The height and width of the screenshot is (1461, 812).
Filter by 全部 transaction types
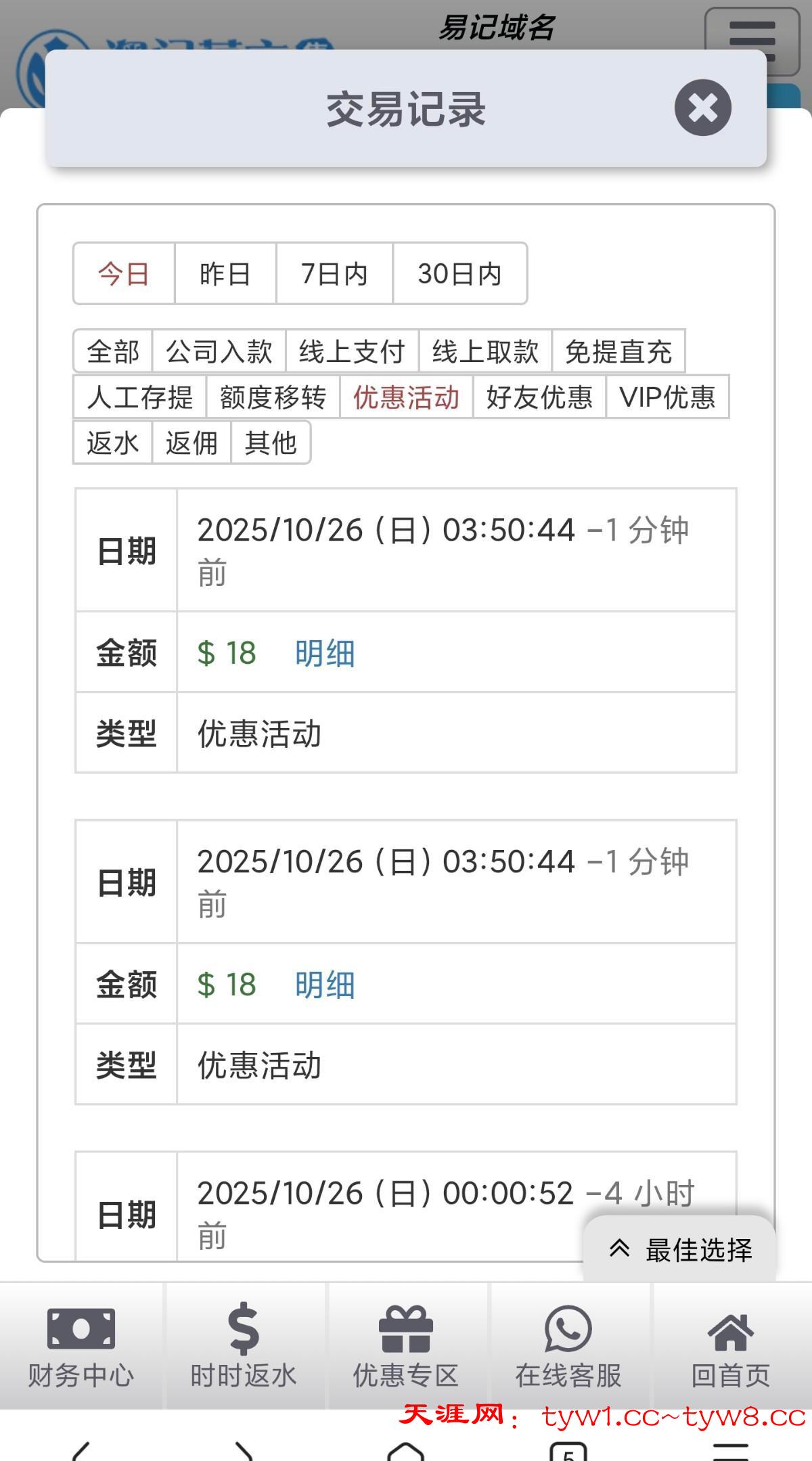point(113,351)
